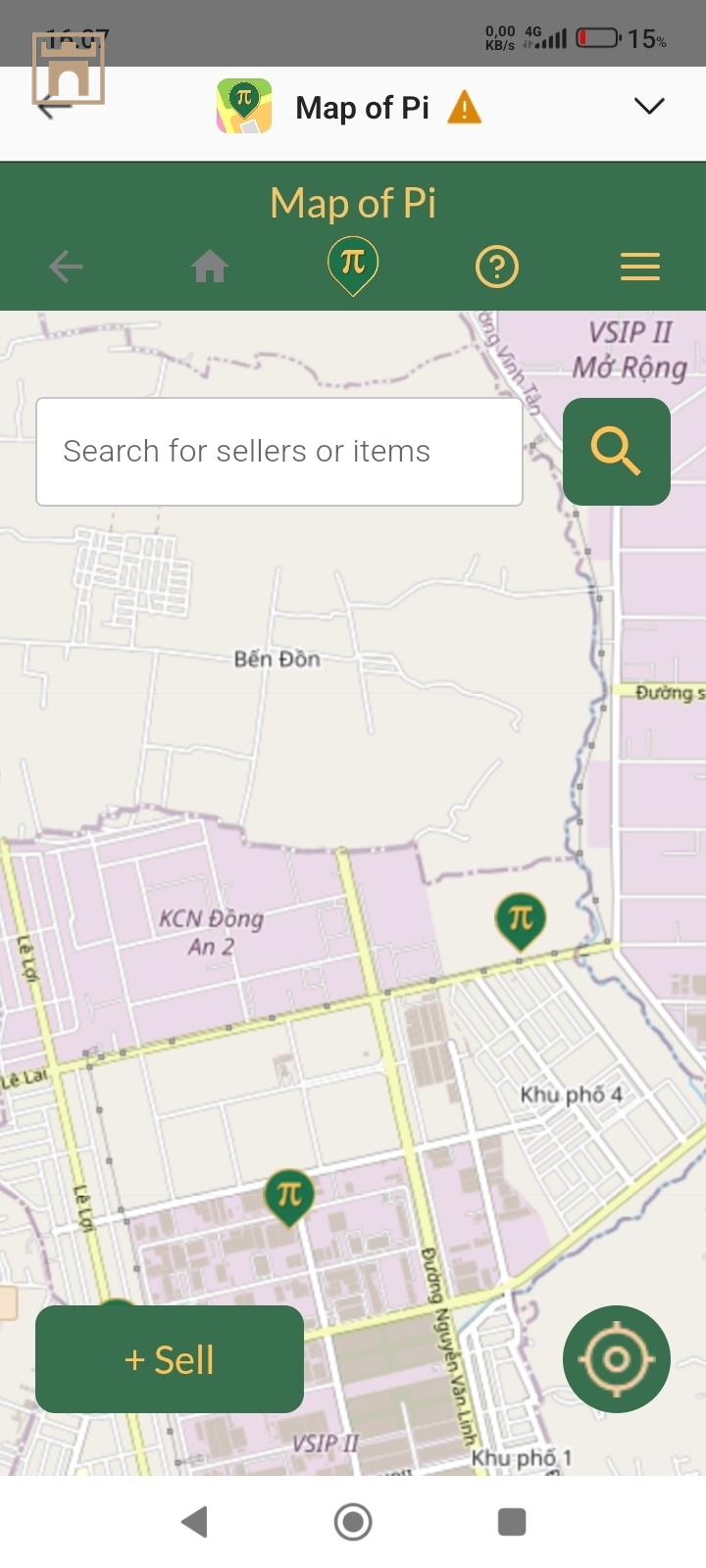The width and height of the screenshot is (706, 1568).
Task: Tap the back arrow in the green toolbar
Action: 66,267
